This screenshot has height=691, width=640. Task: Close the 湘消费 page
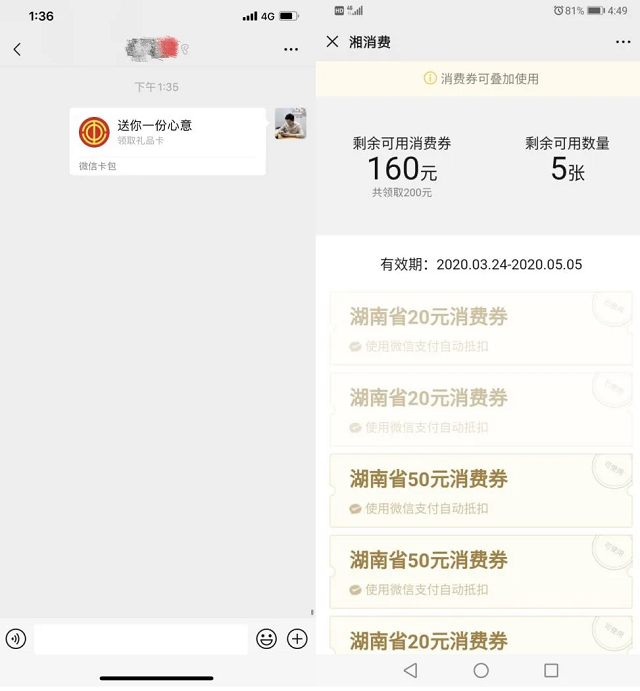pos(333,42)
